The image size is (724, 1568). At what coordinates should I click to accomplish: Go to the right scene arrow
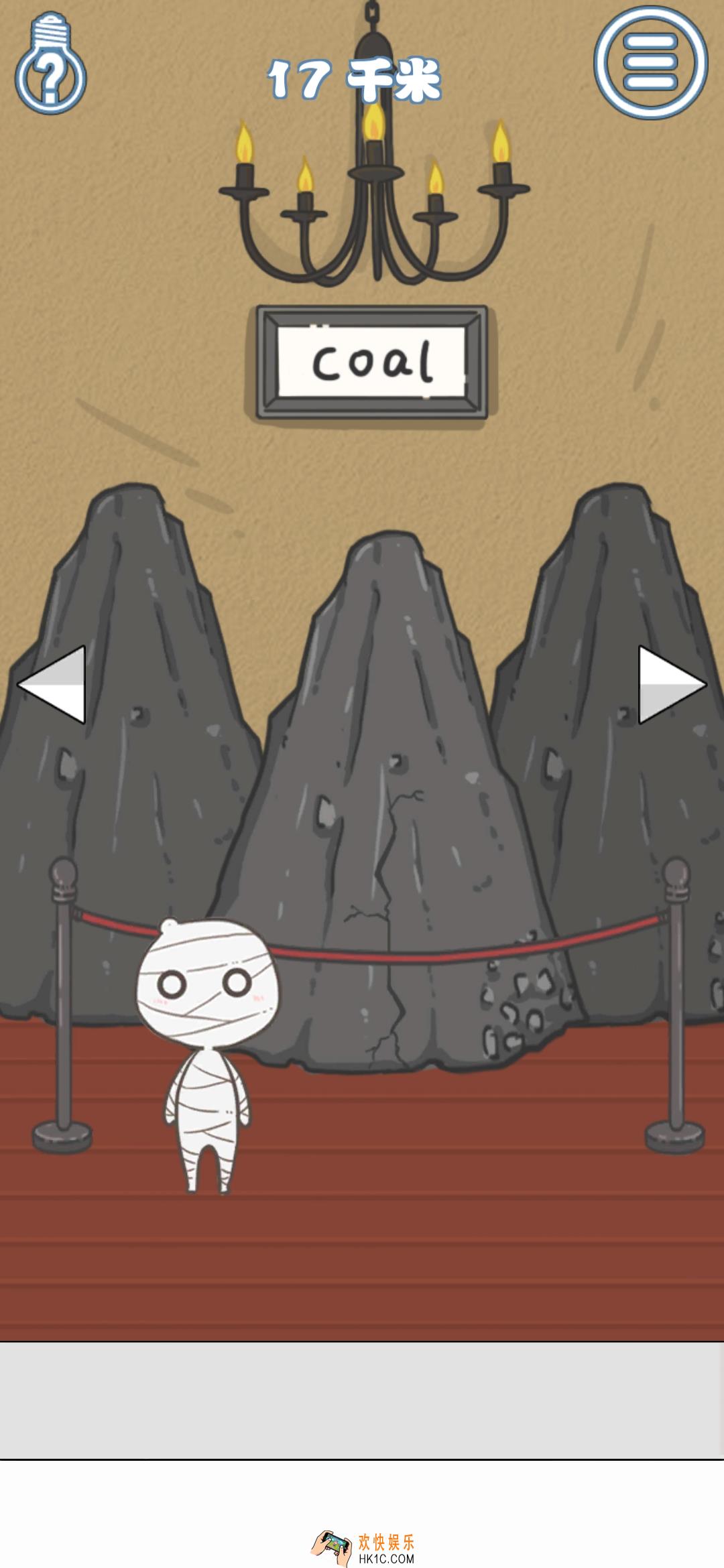coord(671,684)
